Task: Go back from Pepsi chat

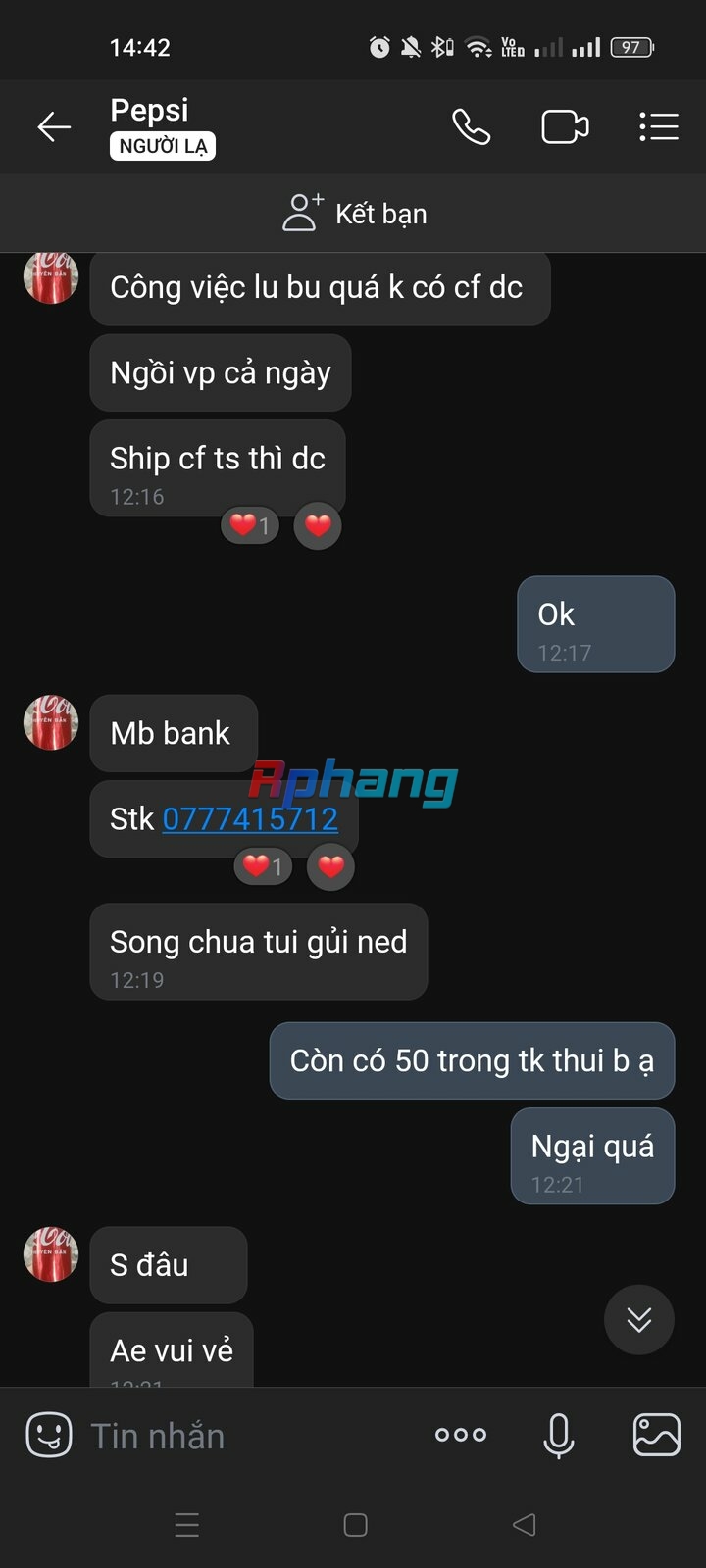Action: [x=54, y=127]
